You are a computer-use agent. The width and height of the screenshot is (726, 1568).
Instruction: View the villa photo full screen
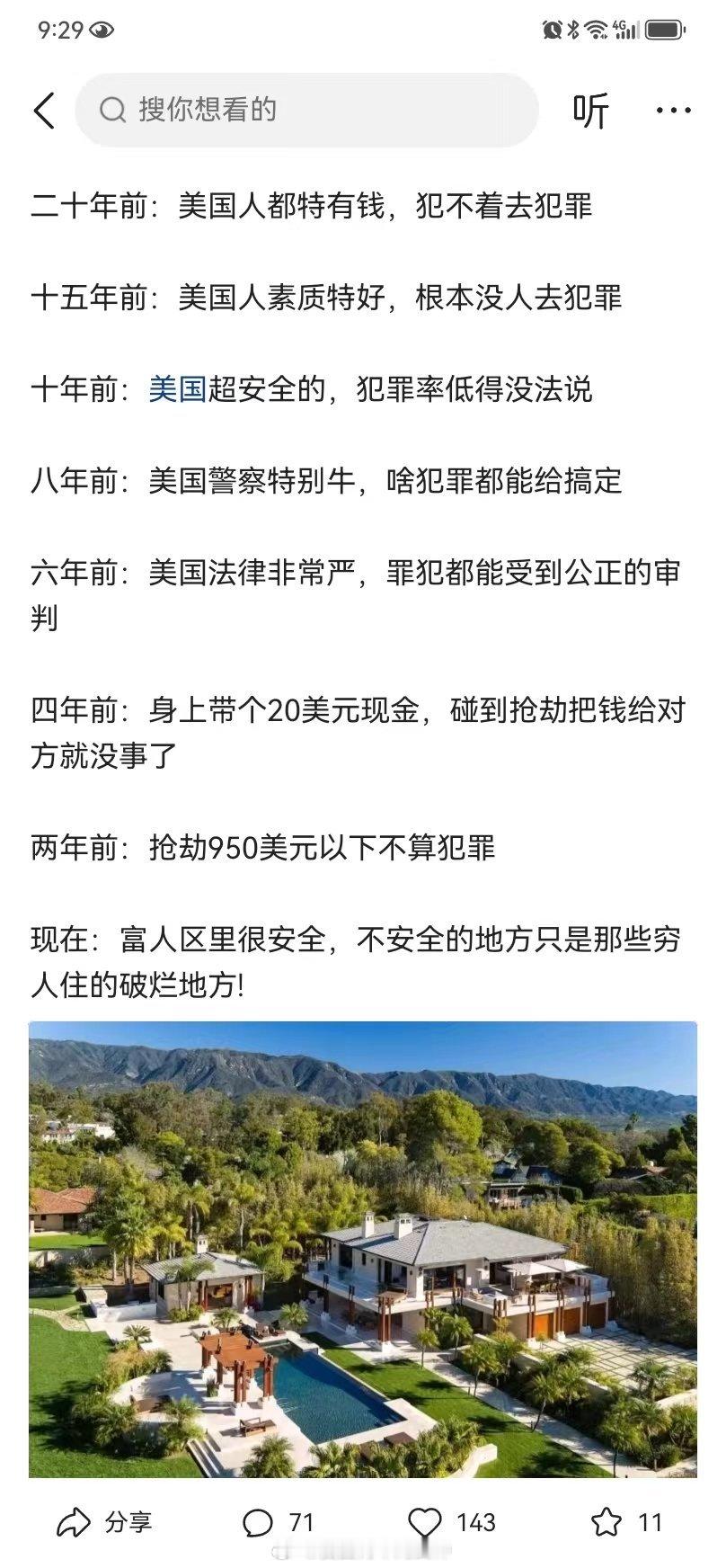(363, 1249)
